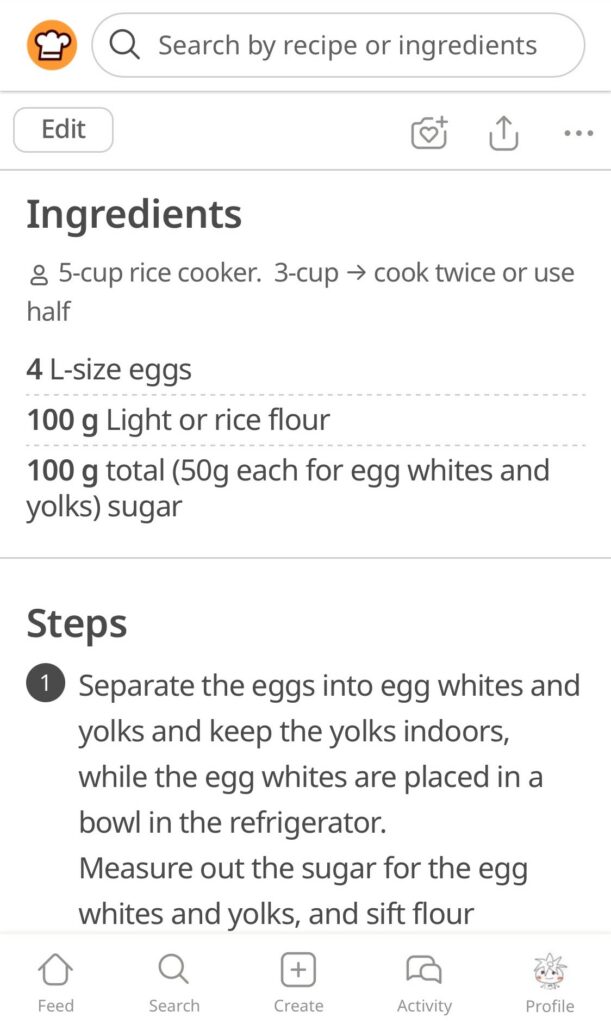This screenshot has width=611, height=1024.
Task: Edit this recipe
Action: [x=63, y=129]
